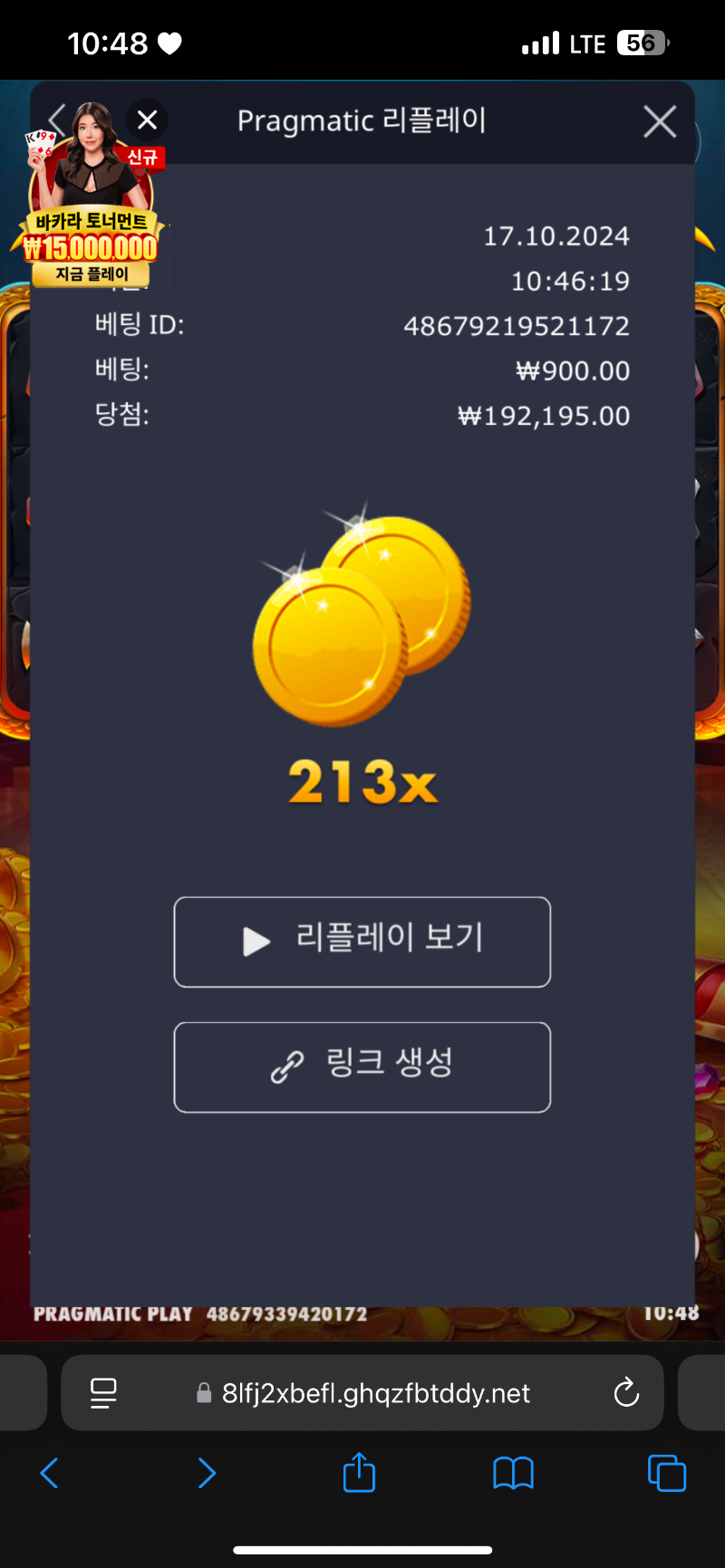
Task: Close the Pragmatic 리플레이 dialog
Action: (x=660, y=121)
